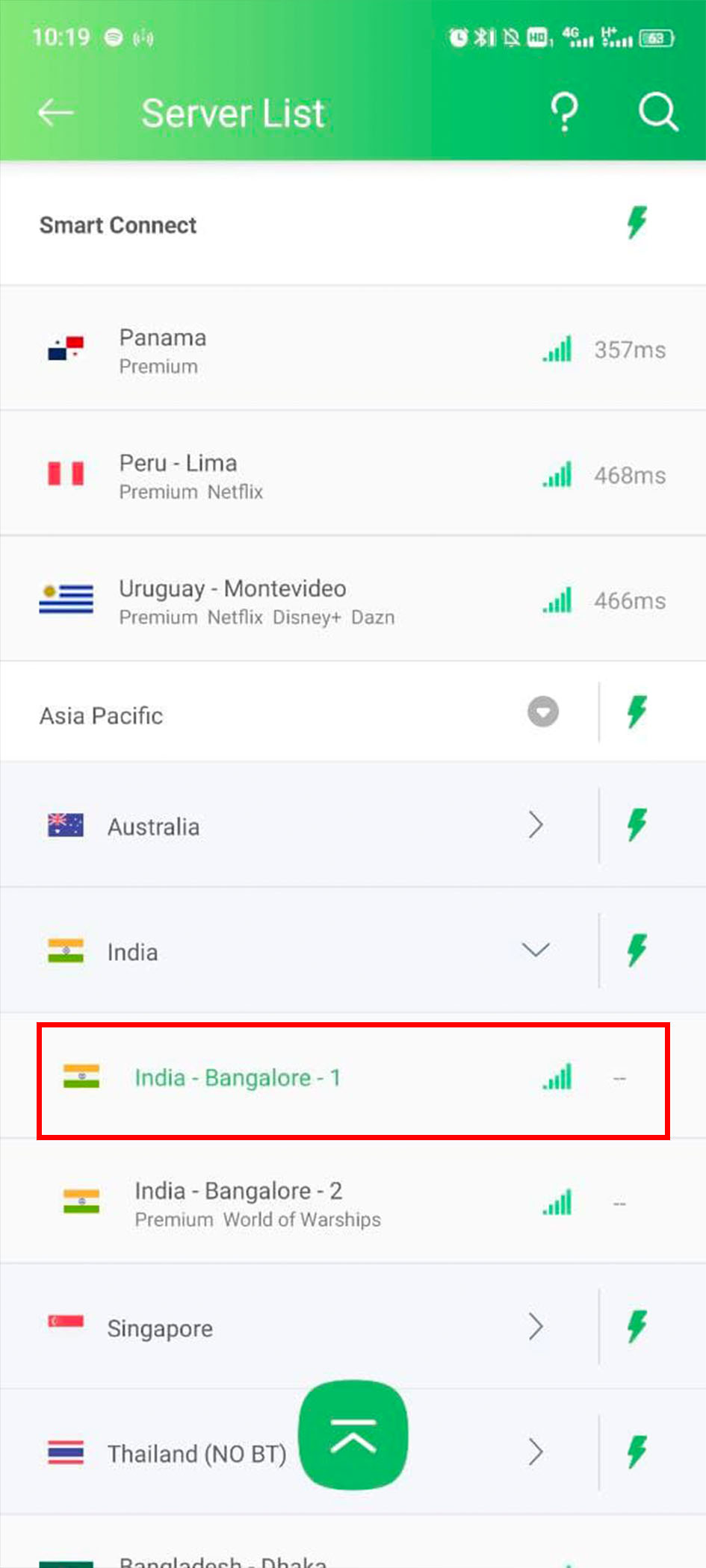
Task: Quick connect to Asia Pacific with bolt
Action: click(x=637, y=712)
